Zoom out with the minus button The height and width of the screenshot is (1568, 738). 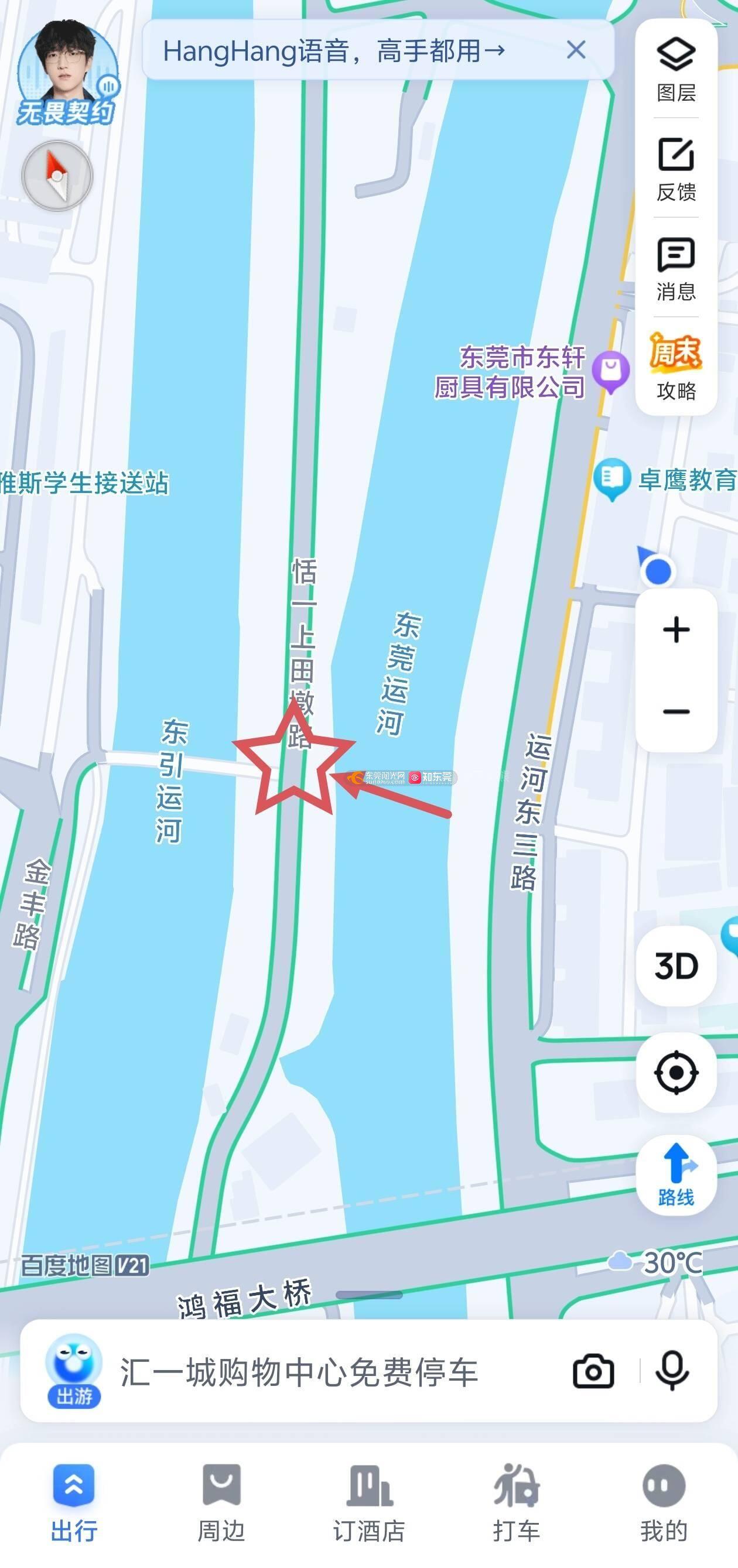coord(676,711)
